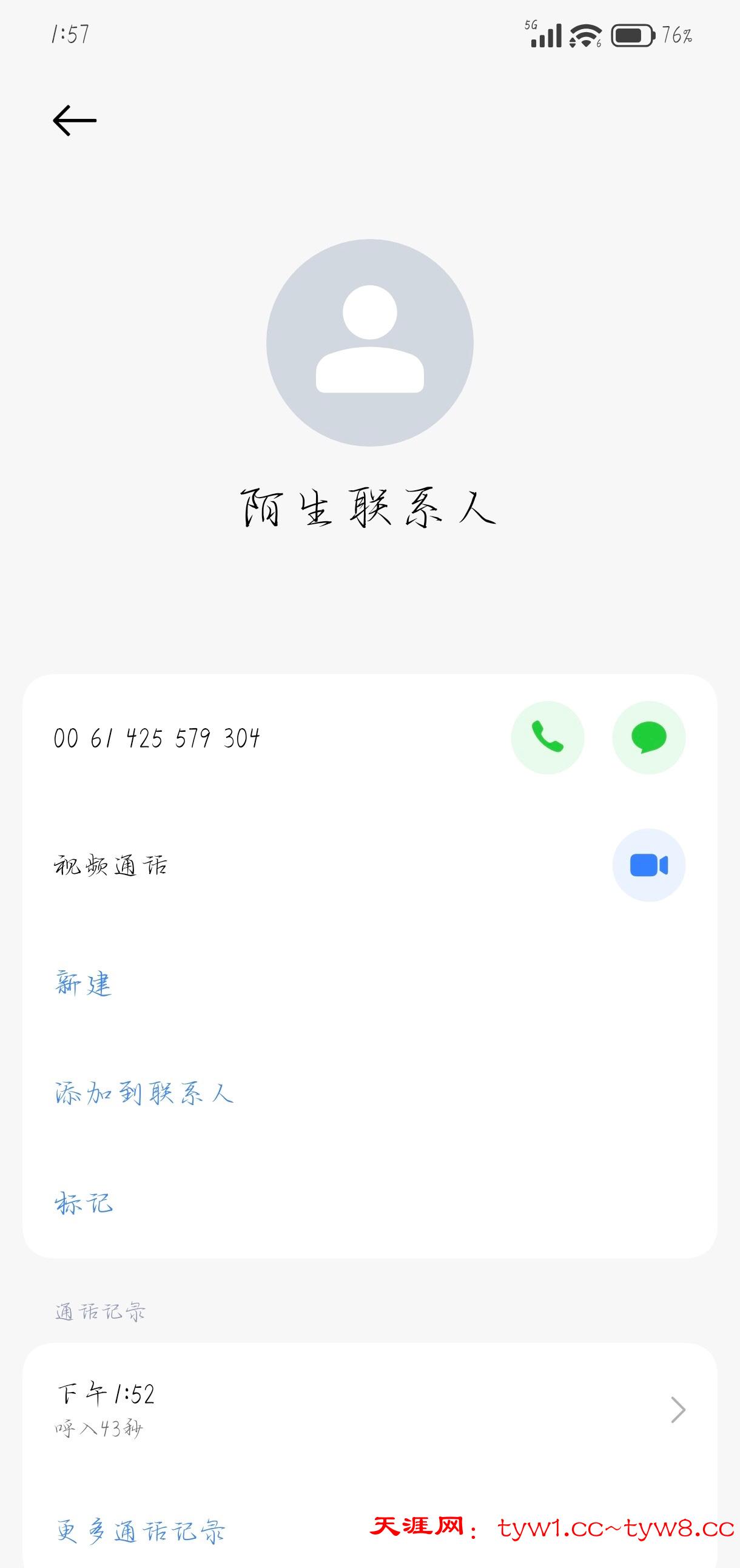Tap 标记 to mark this number
Image resolution: width=740 pixels, height=1568 pixels.
[83, 1203]
